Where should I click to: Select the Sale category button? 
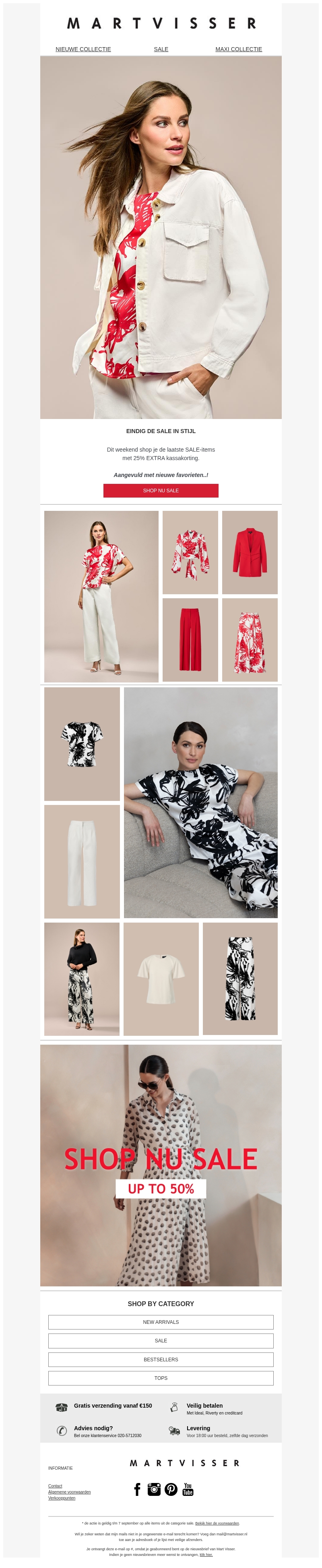161,1341
